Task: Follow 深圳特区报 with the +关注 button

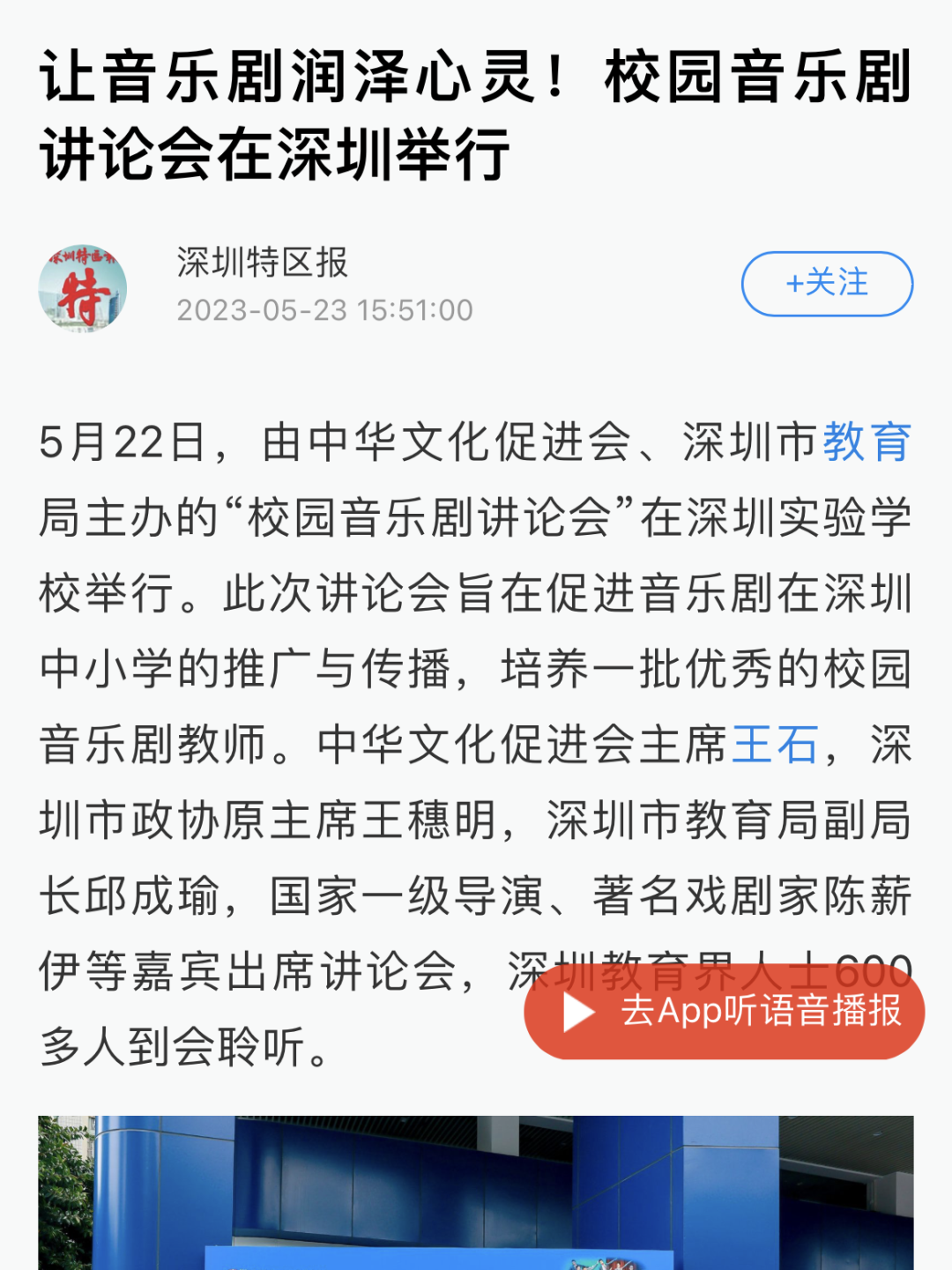Action: click(x=827, y=284)
